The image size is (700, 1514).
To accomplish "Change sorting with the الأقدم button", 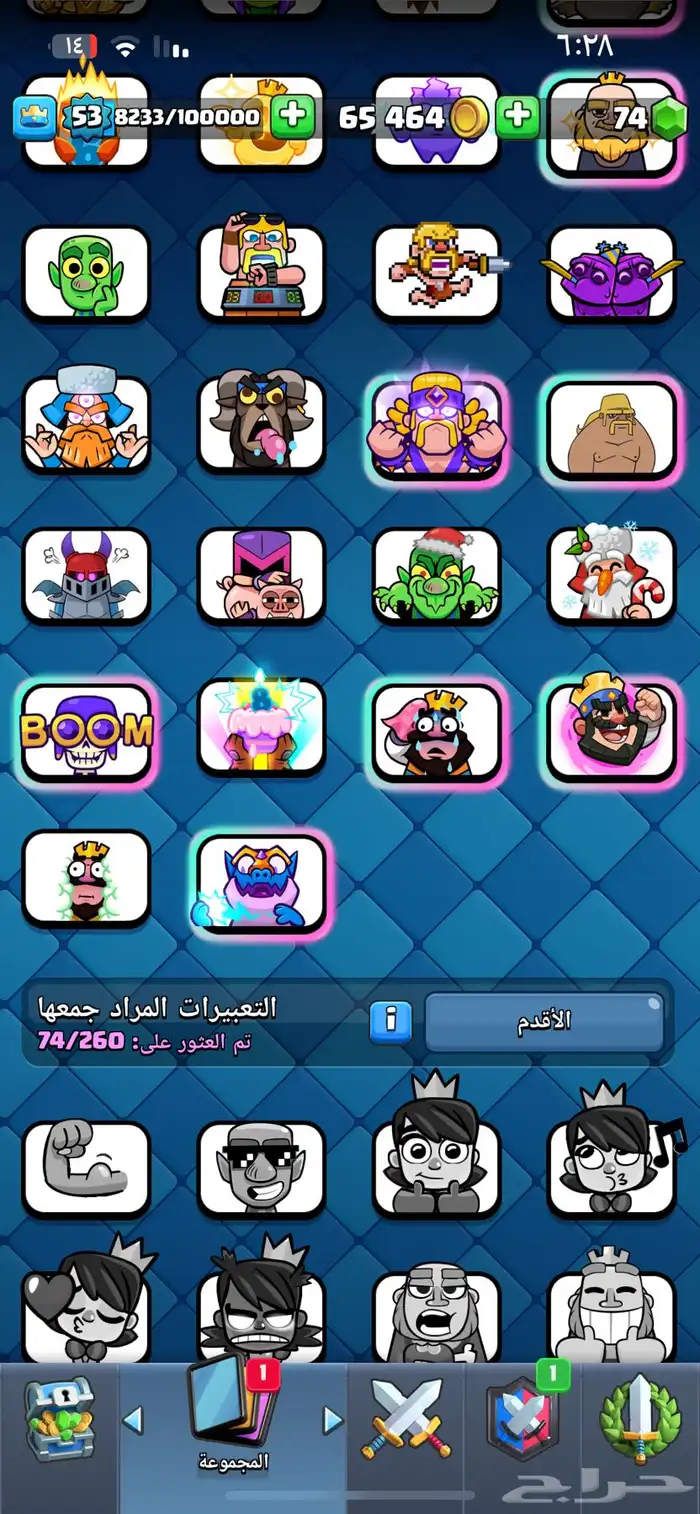I will pyautogui.click(x=545, y=1021).
